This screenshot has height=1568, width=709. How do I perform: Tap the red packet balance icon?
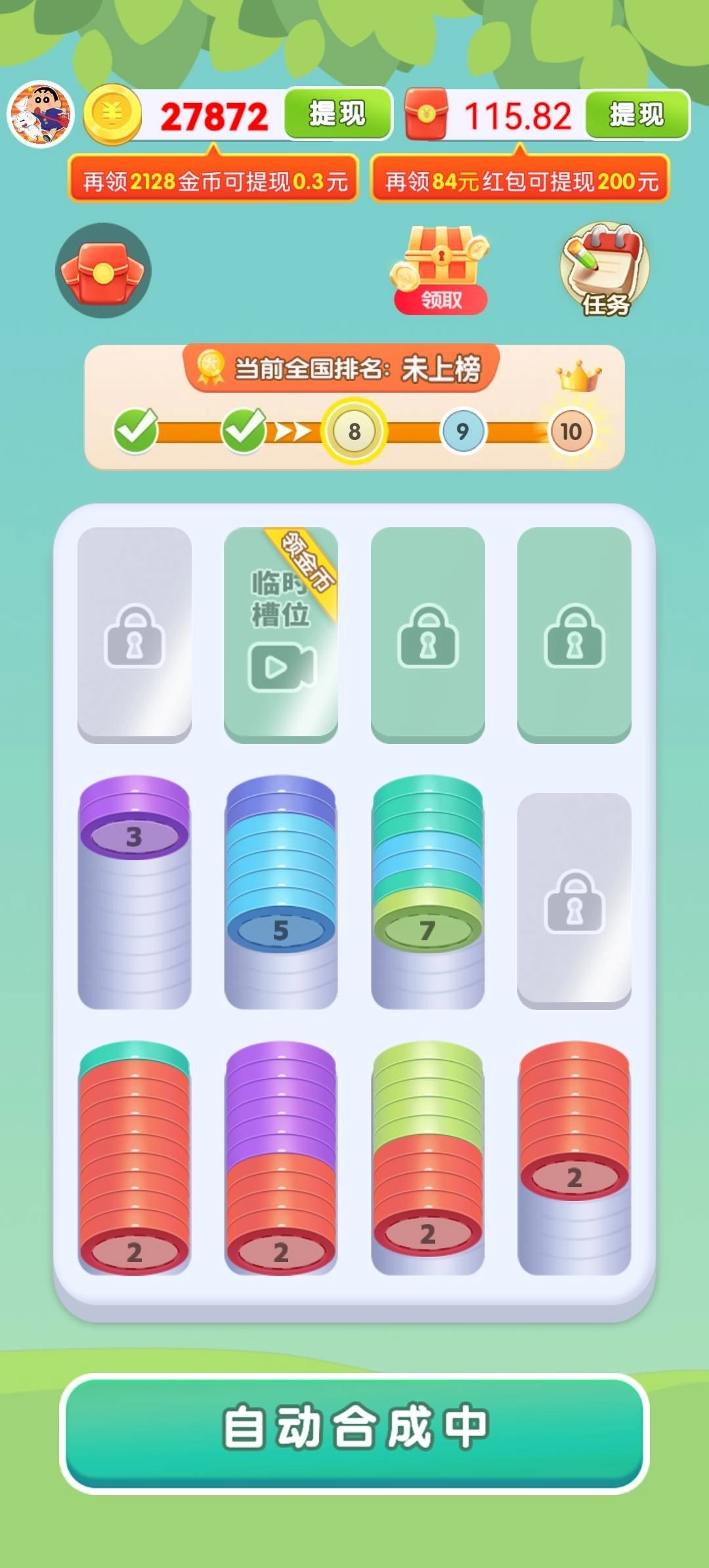pyautogui.click(x=427, y=114)
